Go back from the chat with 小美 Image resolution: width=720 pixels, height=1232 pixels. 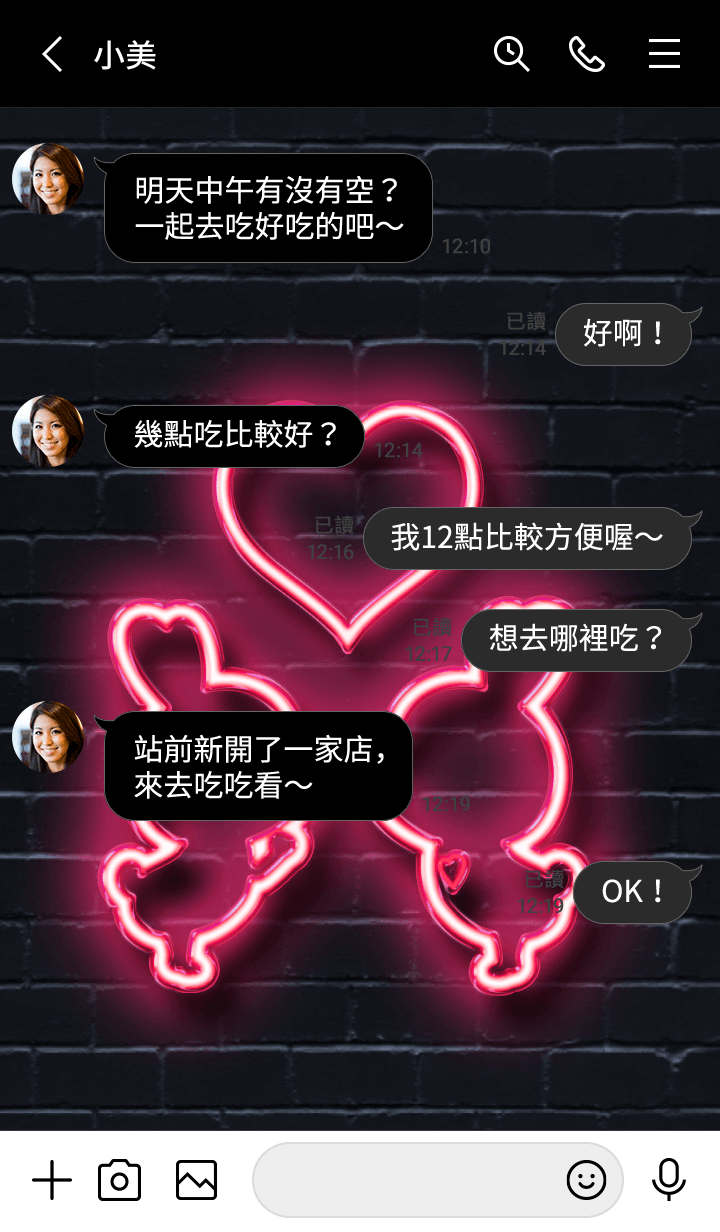52,54
